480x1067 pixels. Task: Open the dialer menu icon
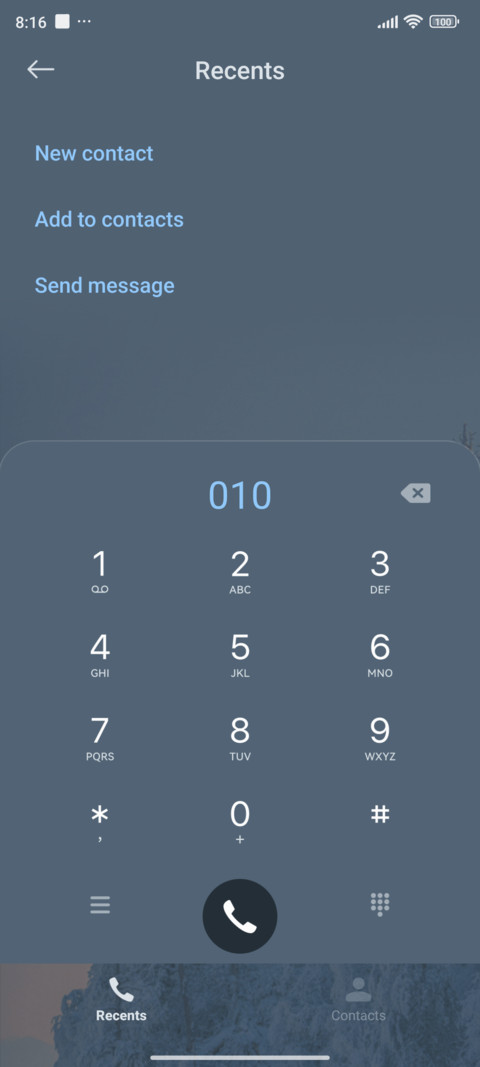pyautogui.click(x=100, y=905)
